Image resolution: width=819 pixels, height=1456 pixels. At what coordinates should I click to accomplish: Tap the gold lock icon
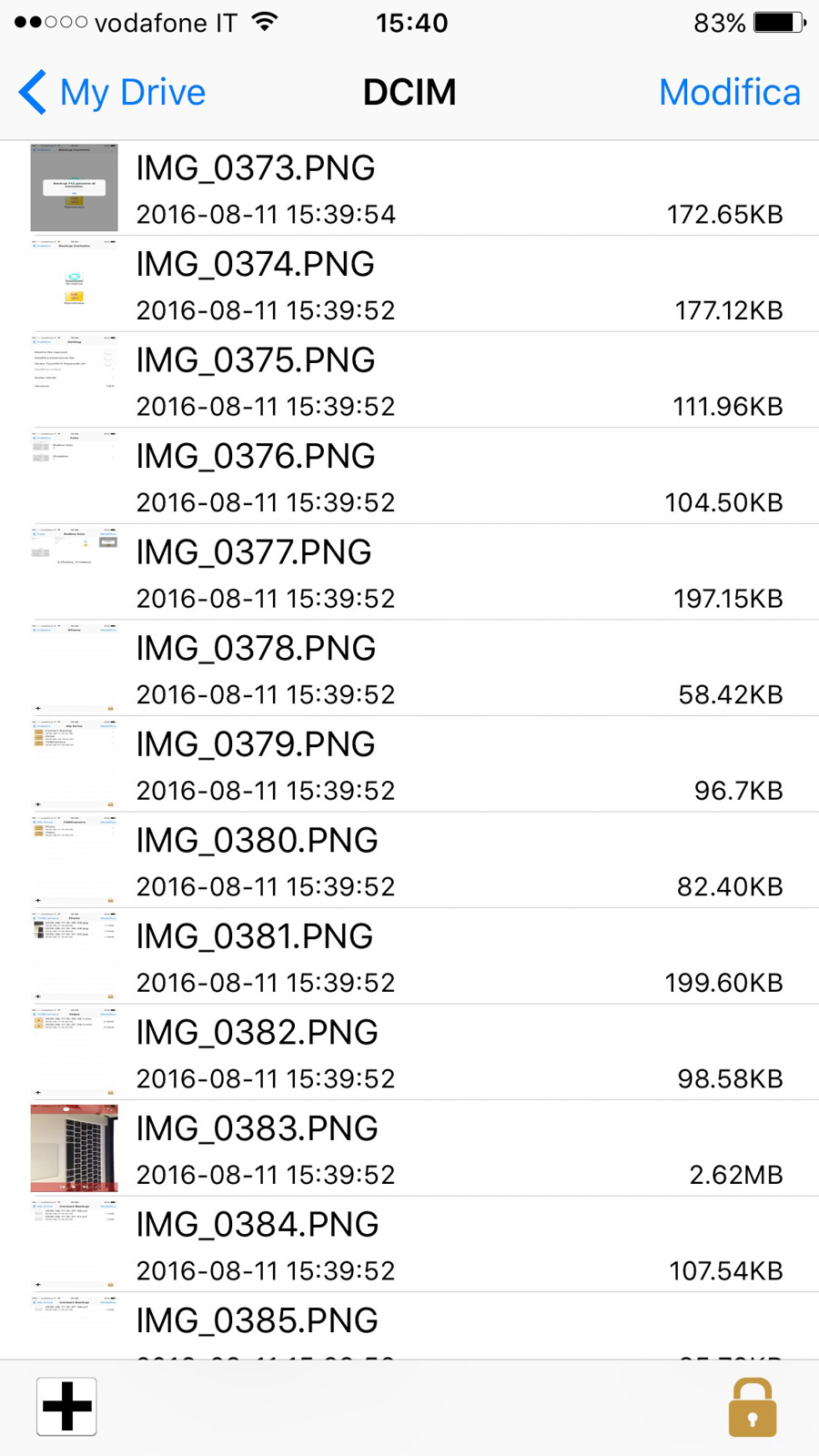click(x=752, y=1407)
